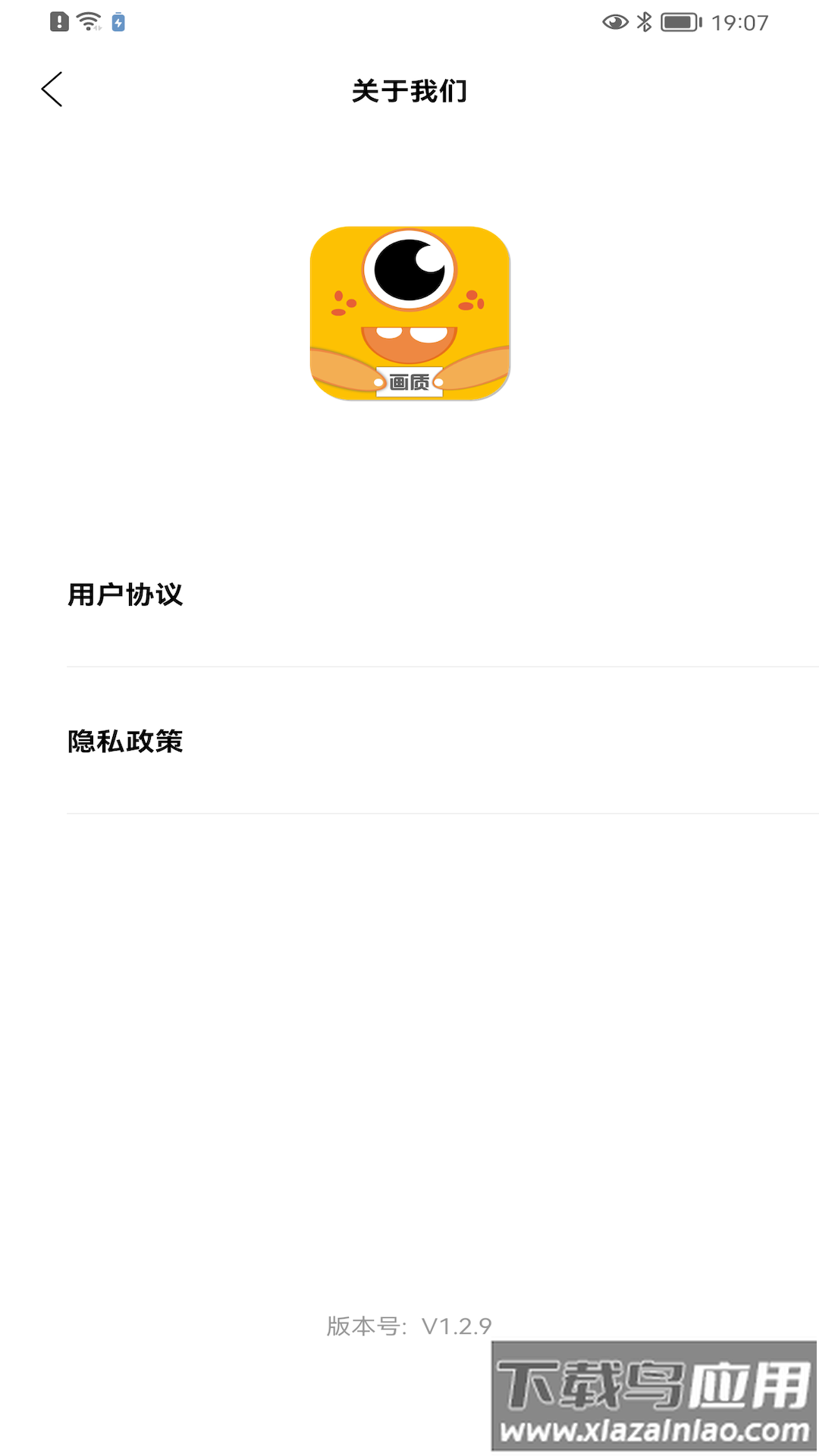Image resolution: width=819 pixels, height=1456 pixels.
Task: Tap the clock showing 19:07
Action: (x=739, y=21)
